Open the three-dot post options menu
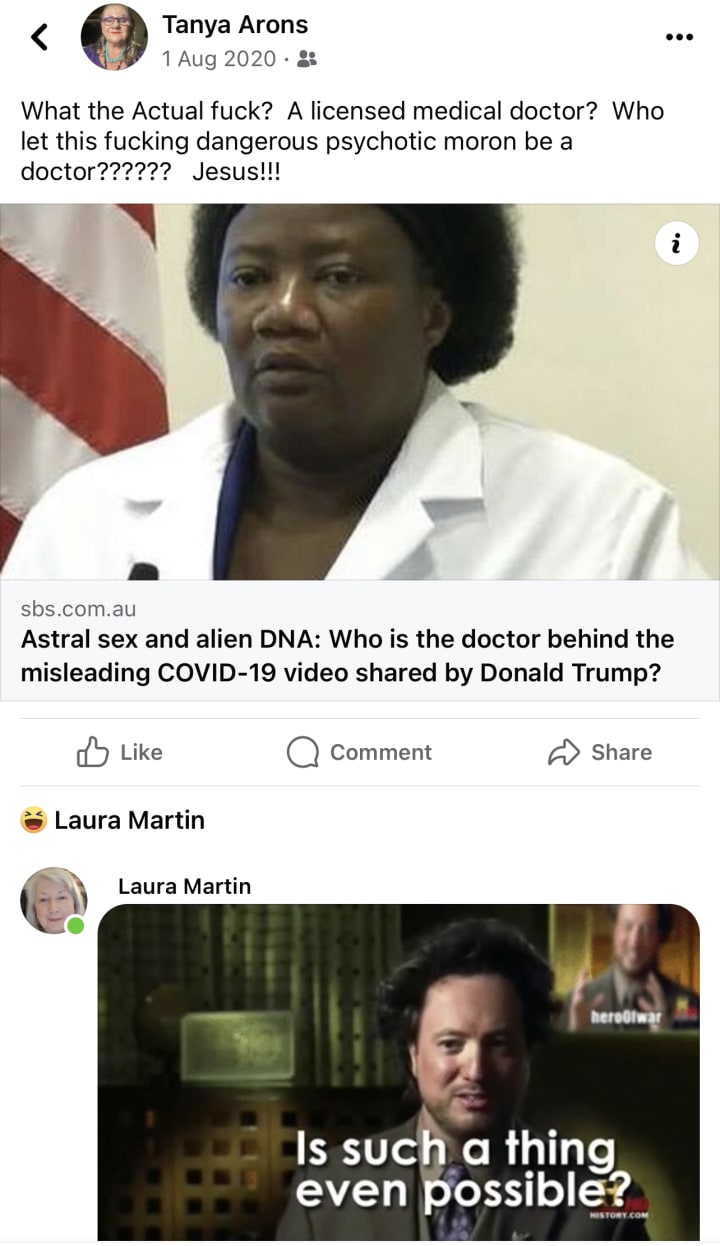The width and height of the screenshot is (720, 1246). point(679,38)
